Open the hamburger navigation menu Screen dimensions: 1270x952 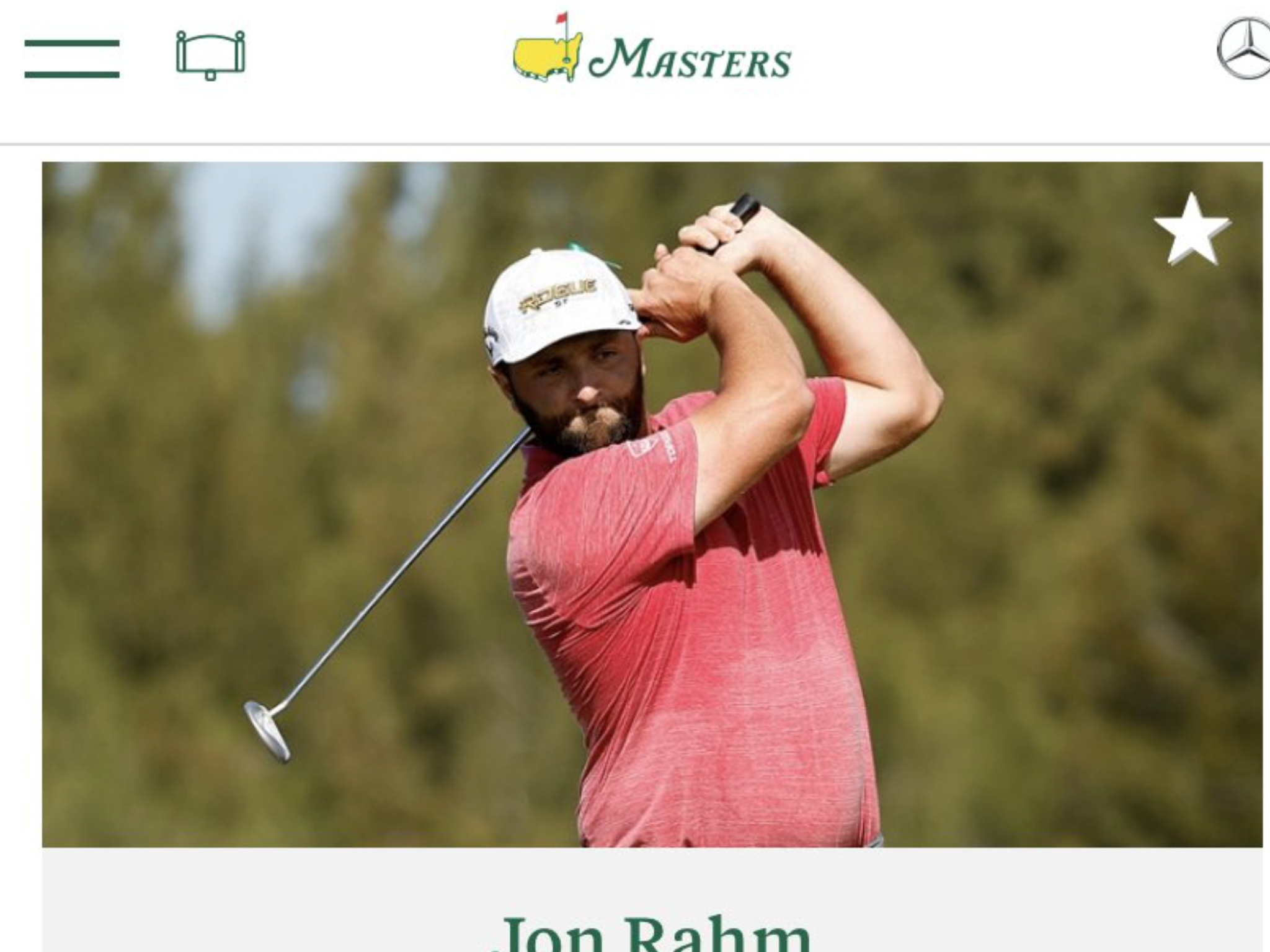72,59
